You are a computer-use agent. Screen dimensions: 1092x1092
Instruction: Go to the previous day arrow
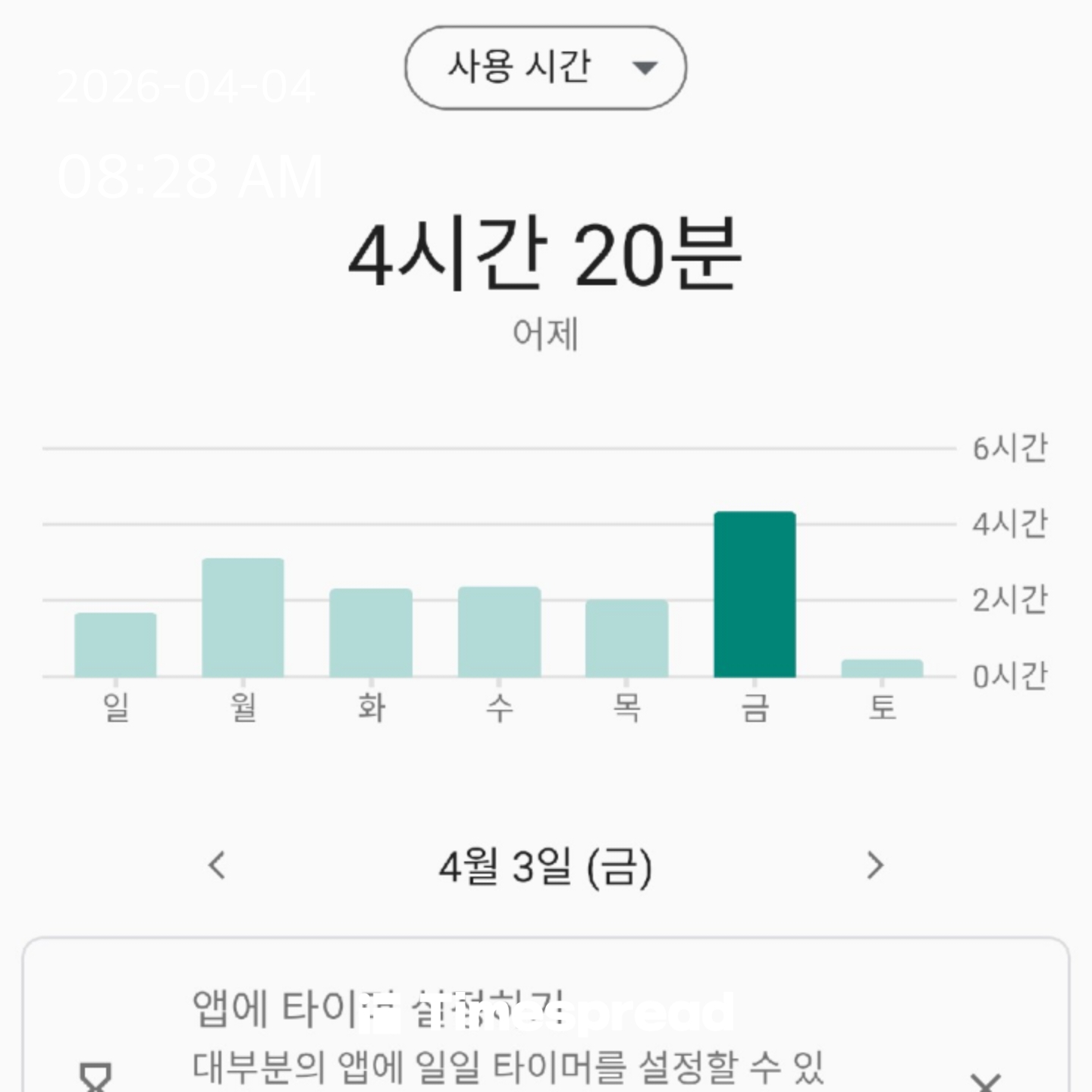218,865
